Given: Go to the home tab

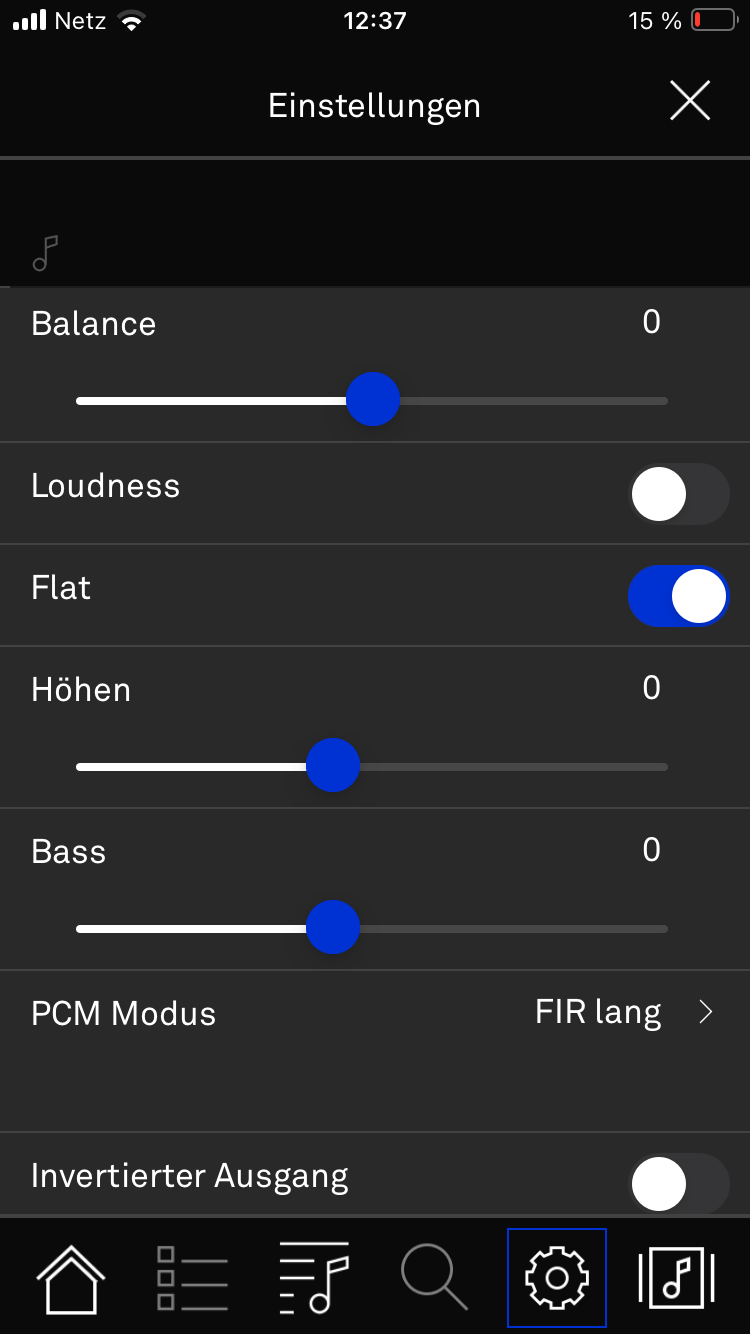Looking at the screenshot, I should point(70,1278).
